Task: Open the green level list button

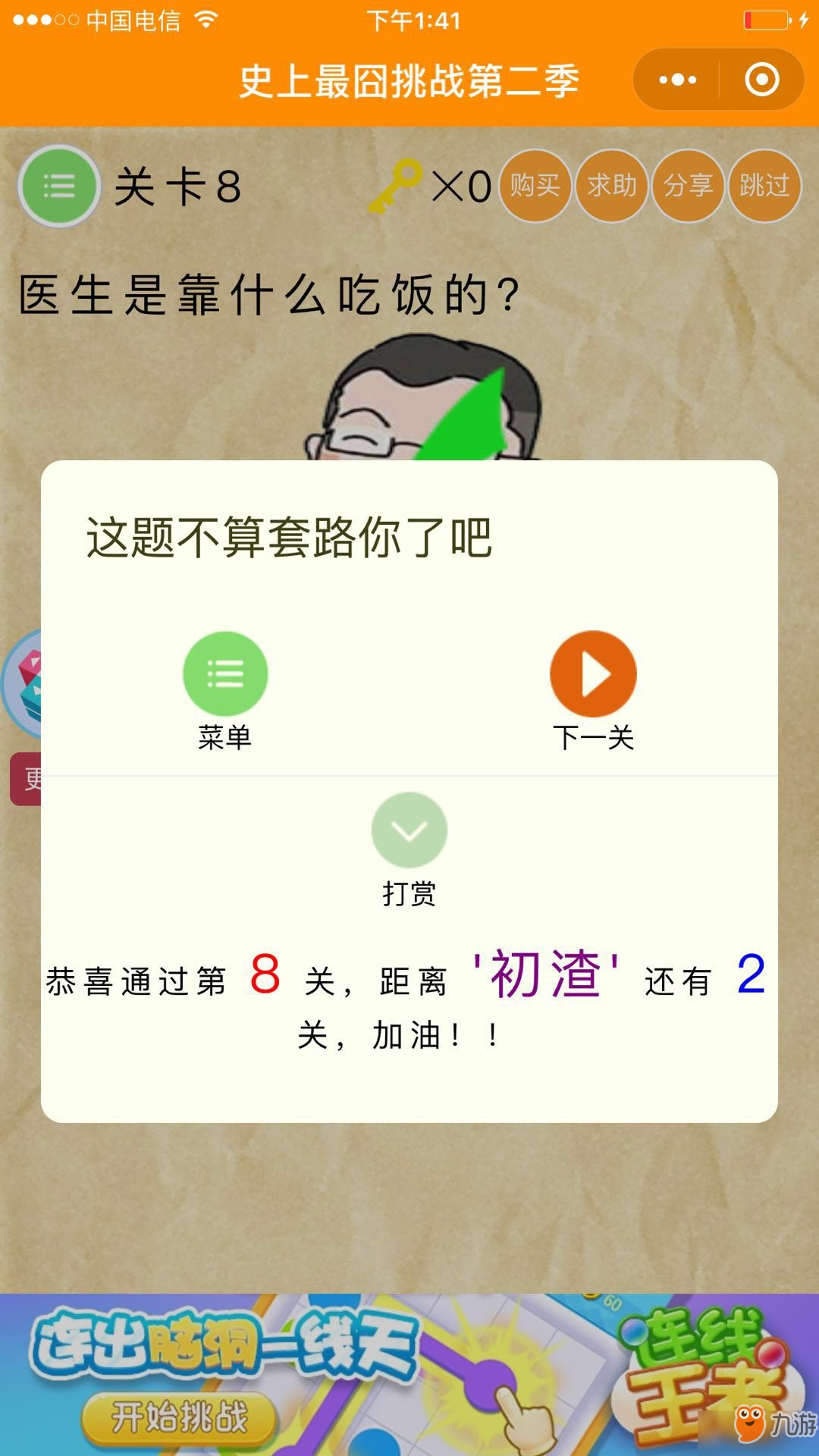Action: (x=59, y=186)
